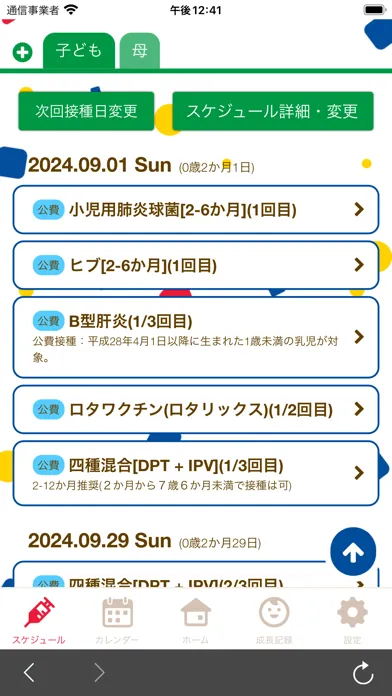The width and height of the screenshot is (392, 696).
Task: Tap the 次回接種日変更 button
Action: click(86, 111)
